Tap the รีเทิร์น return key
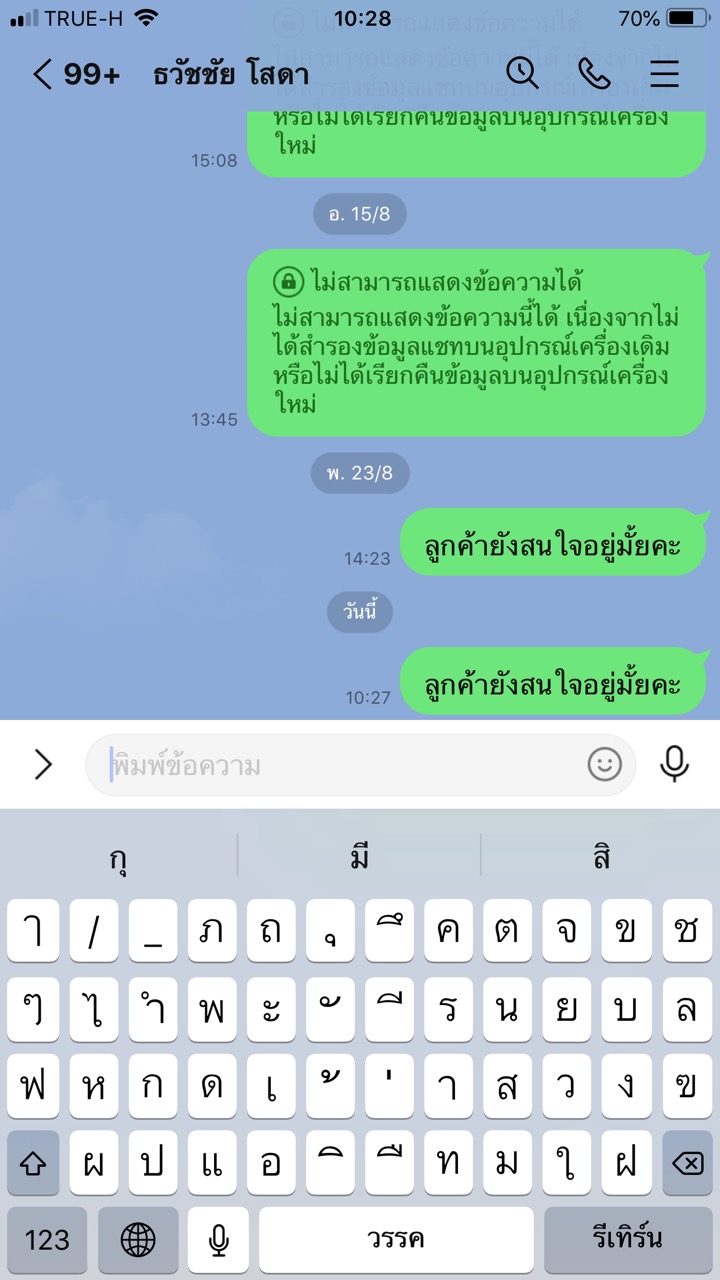720x1280 pixels. [x=628, y=1240]
